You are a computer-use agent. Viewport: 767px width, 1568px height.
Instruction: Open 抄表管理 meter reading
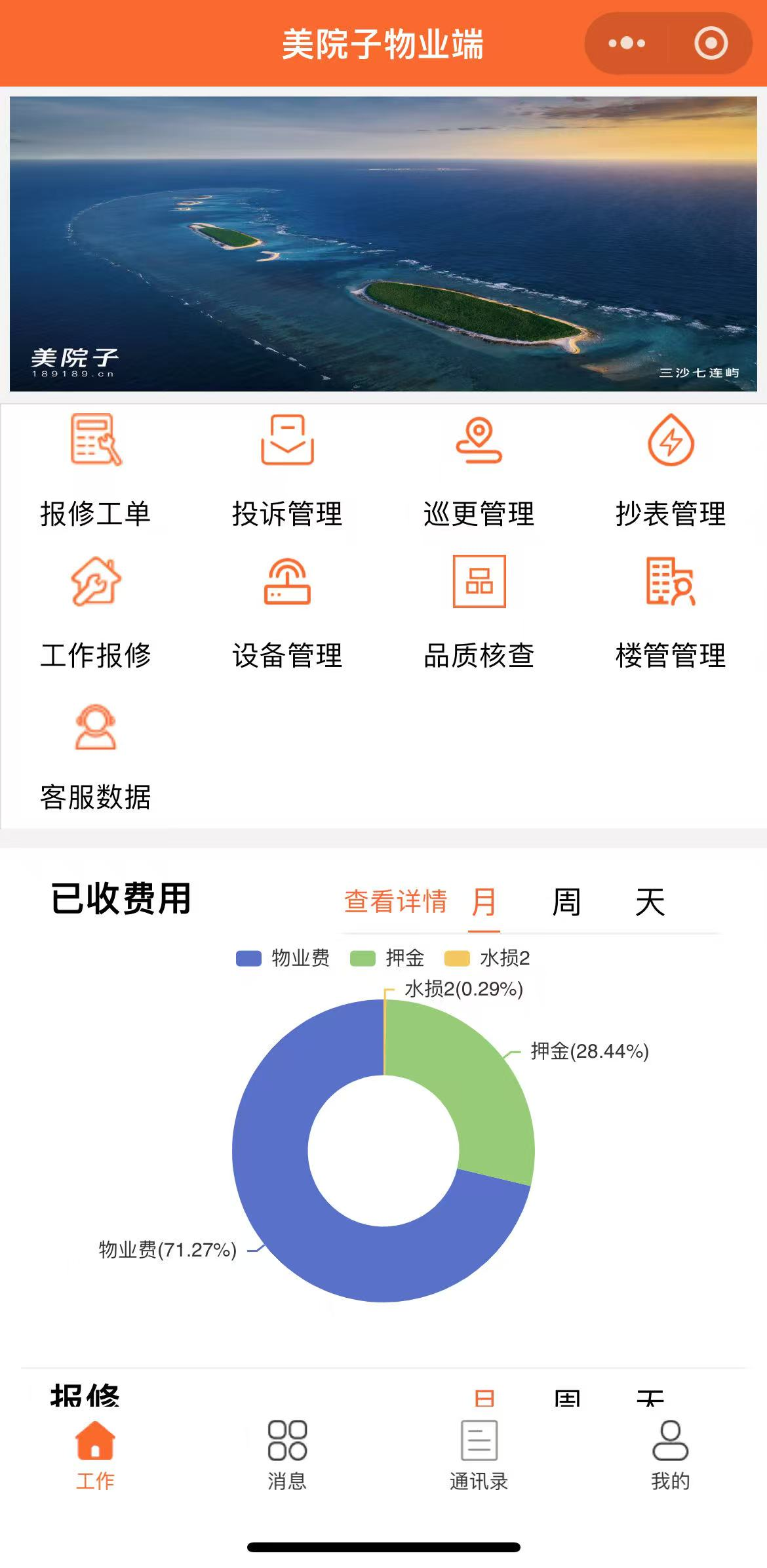(x=670, y=470)
